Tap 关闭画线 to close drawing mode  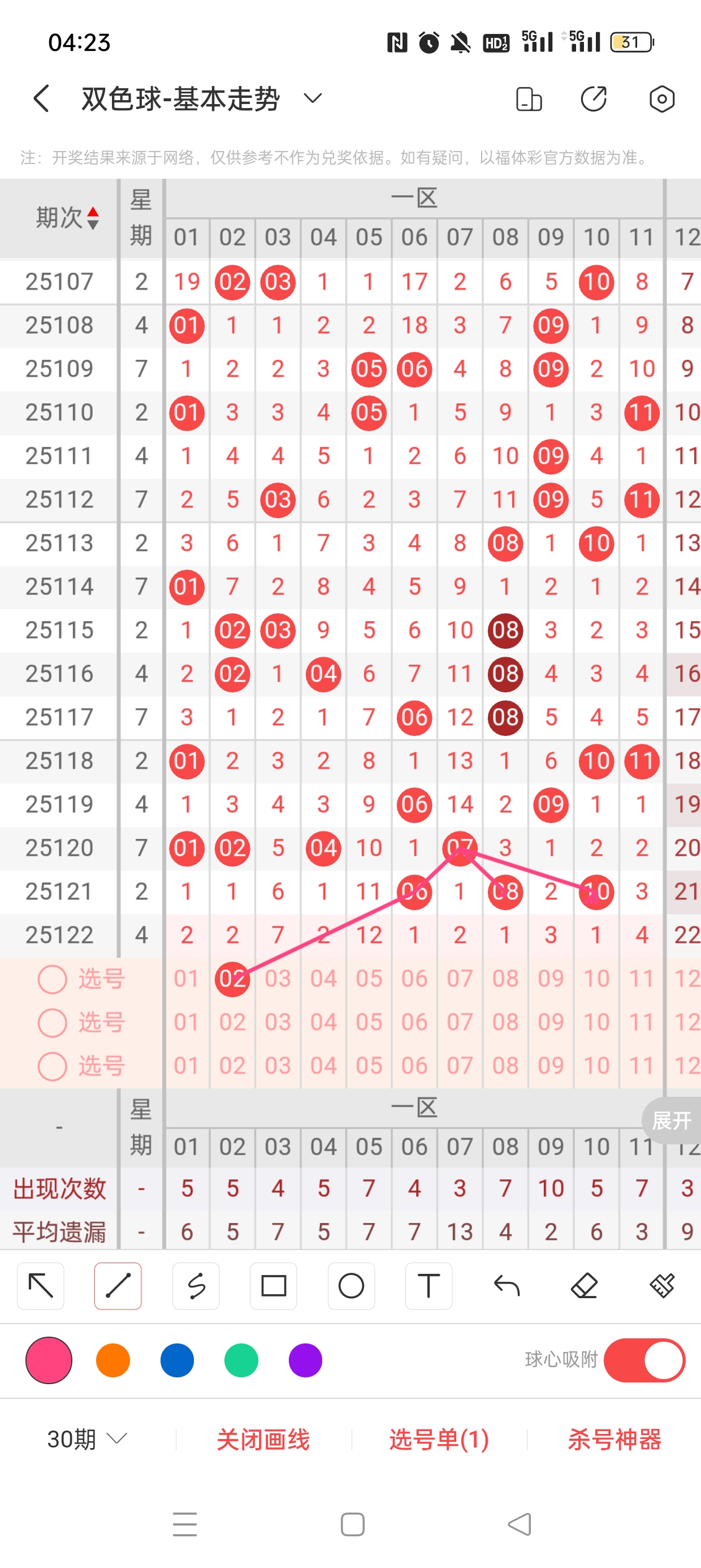point(263,1439)
